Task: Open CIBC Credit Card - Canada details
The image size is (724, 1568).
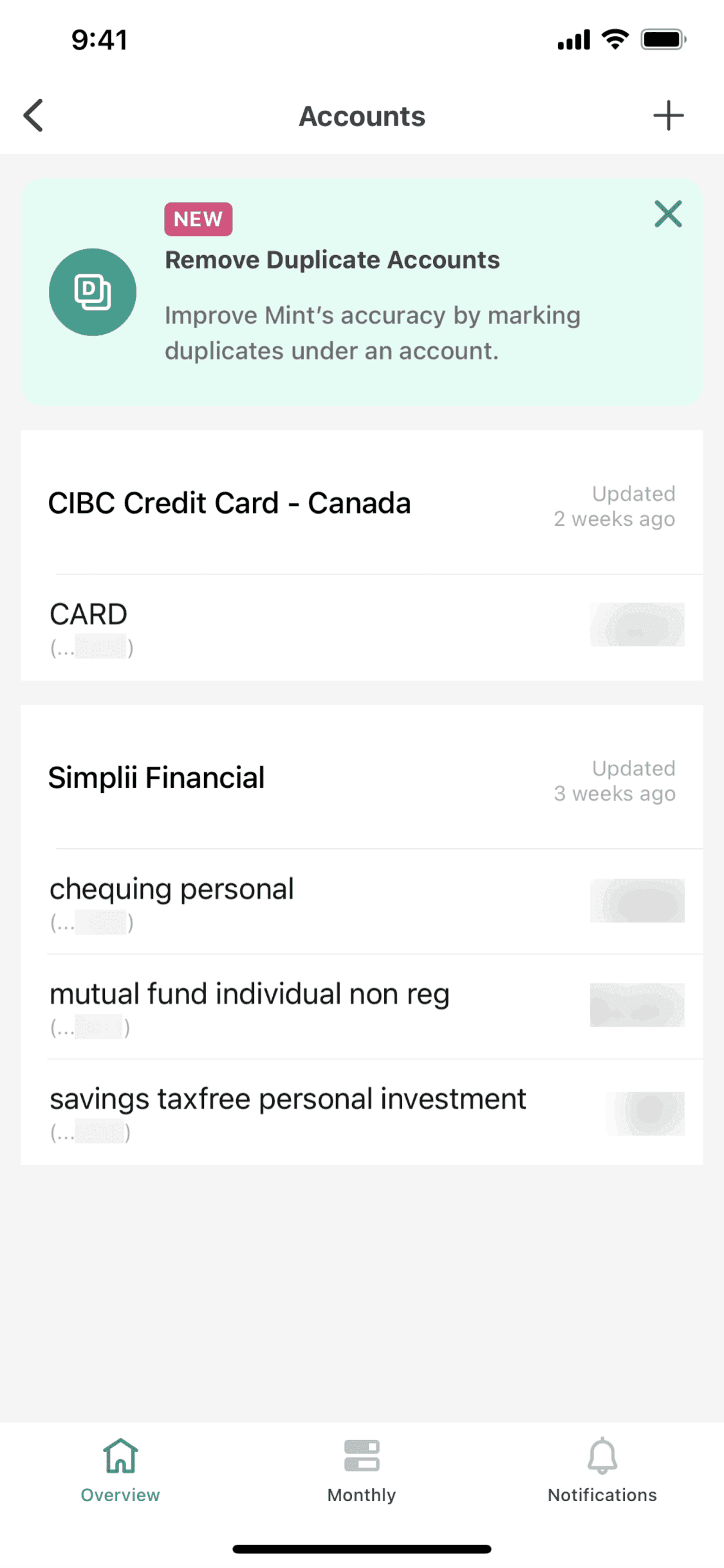Action: point(229,503)
